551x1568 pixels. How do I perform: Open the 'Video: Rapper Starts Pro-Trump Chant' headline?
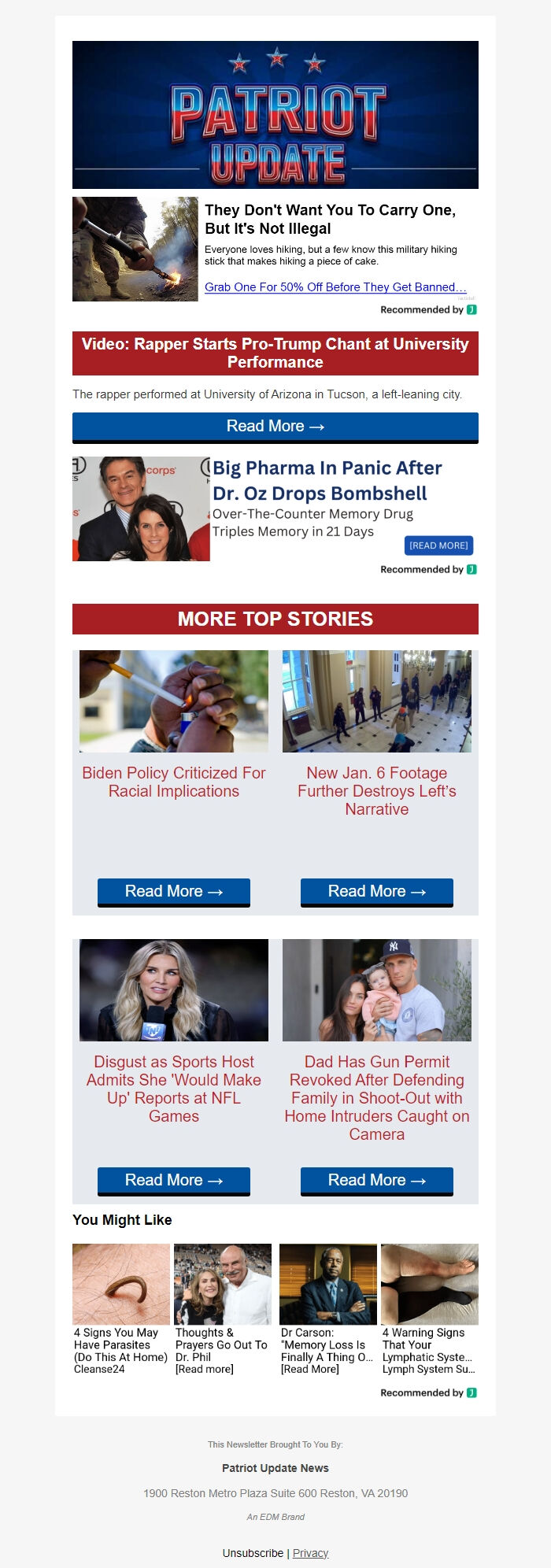coord(275,353)
